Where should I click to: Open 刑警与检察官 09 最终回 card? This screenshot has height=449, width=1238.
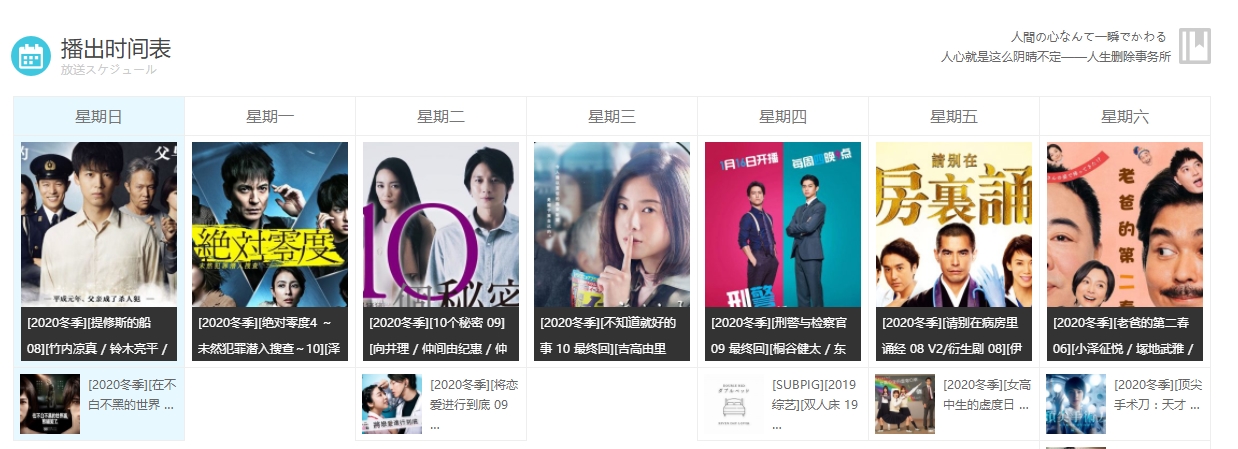pyautogui.click(x=783, y=250)
